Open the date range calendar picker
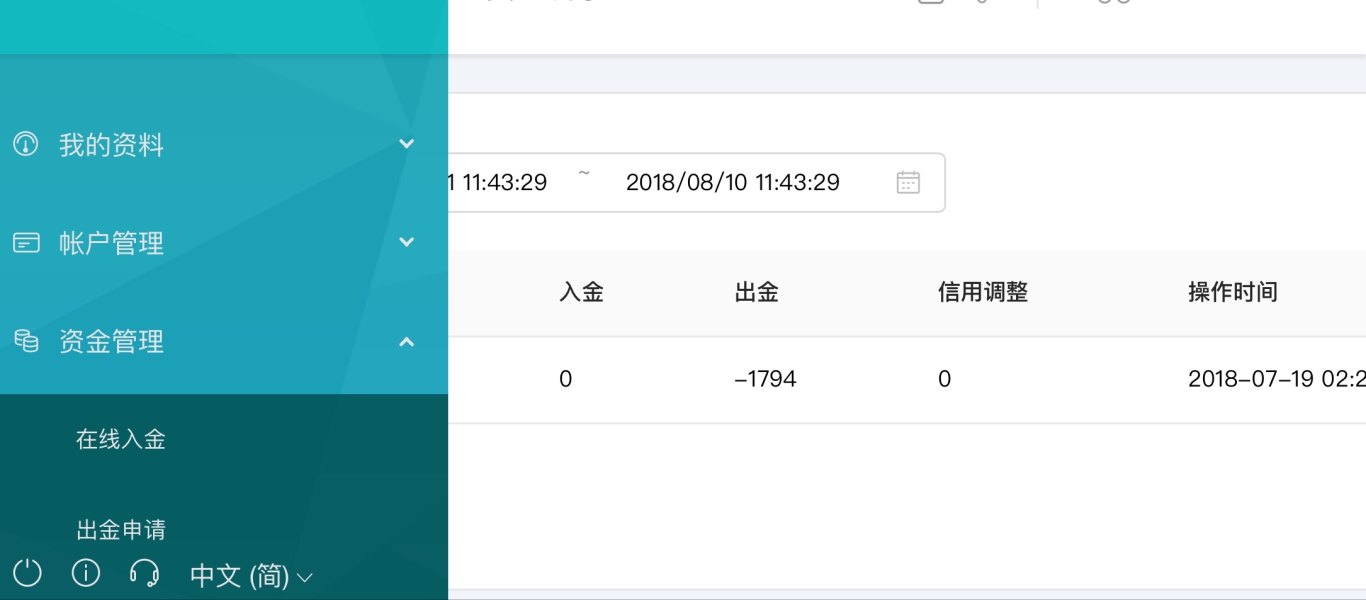This screenshot has width=1366, height=600. click(907, 182)
